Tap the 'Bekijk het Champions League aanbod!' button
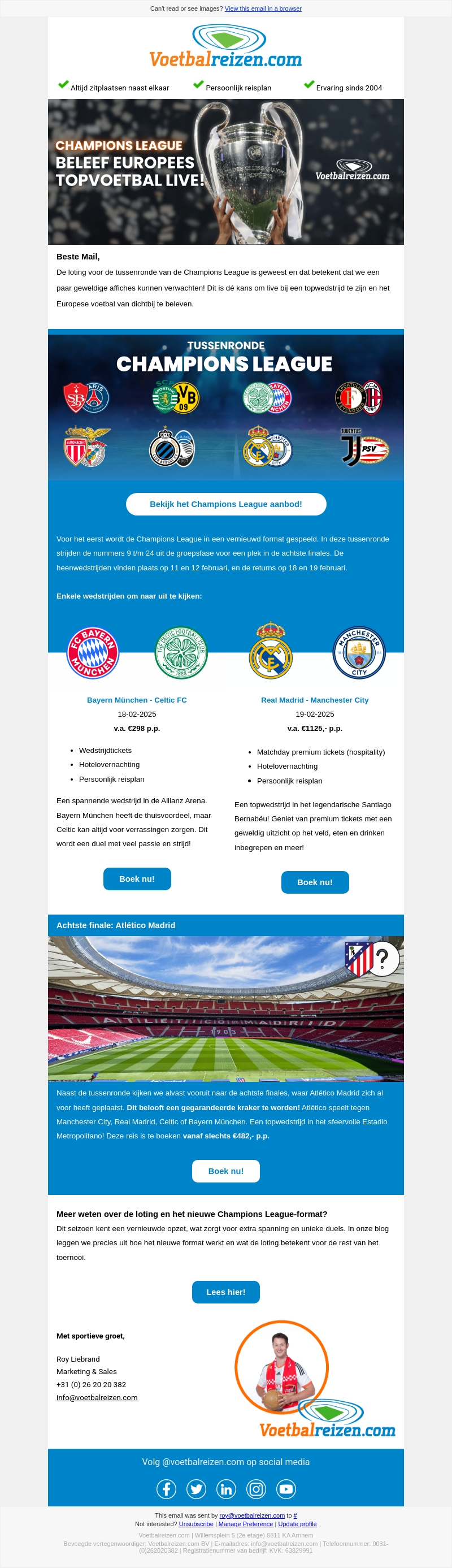This screenshot has width=452, height=1568. click(x=225, y=504)
